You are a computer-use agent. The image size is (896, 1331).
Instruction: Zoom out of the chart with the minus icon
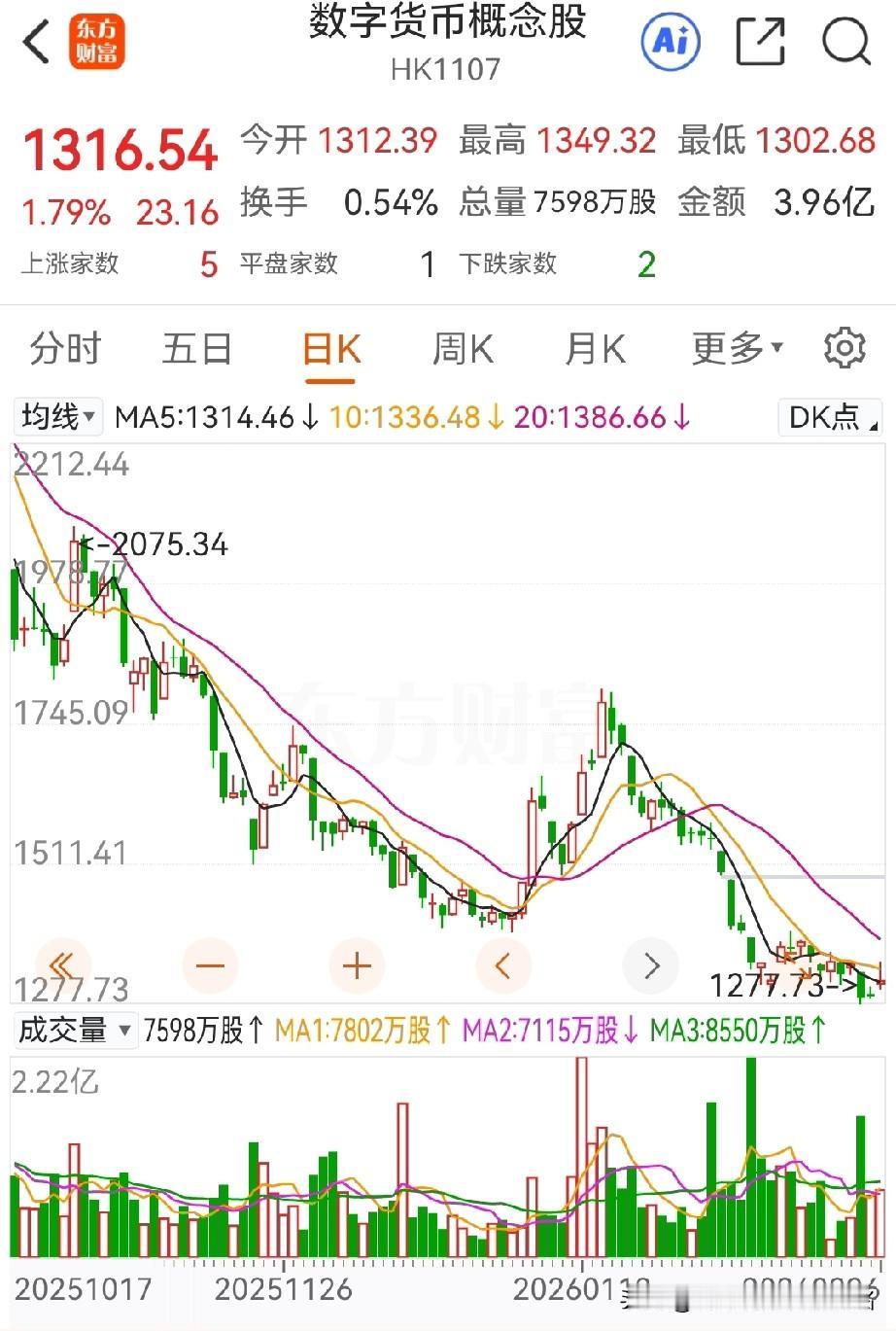(x=210, y=965)
